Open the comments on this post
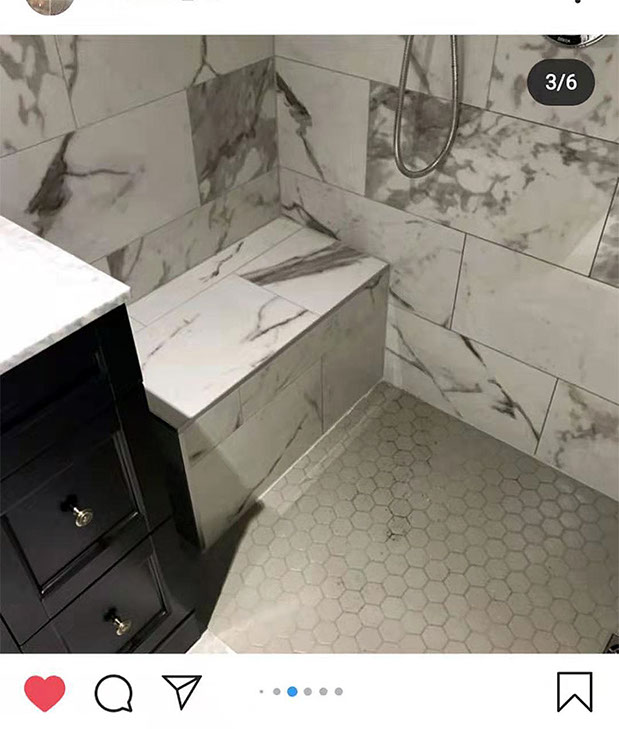619x729 pixels. [x=113, y=693]
